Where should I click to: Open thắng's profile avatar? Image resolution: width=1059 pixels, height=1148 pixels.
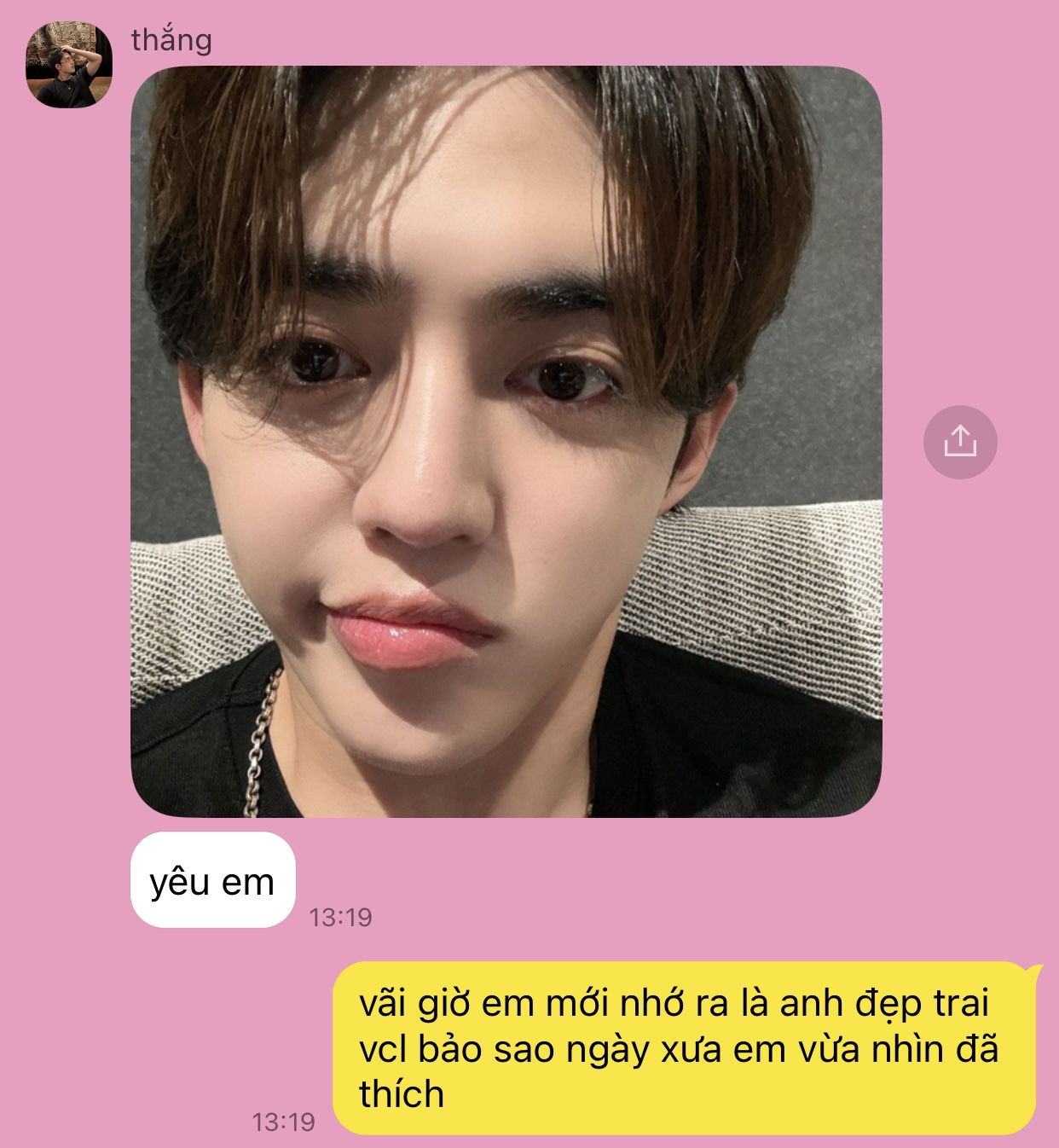69,65
